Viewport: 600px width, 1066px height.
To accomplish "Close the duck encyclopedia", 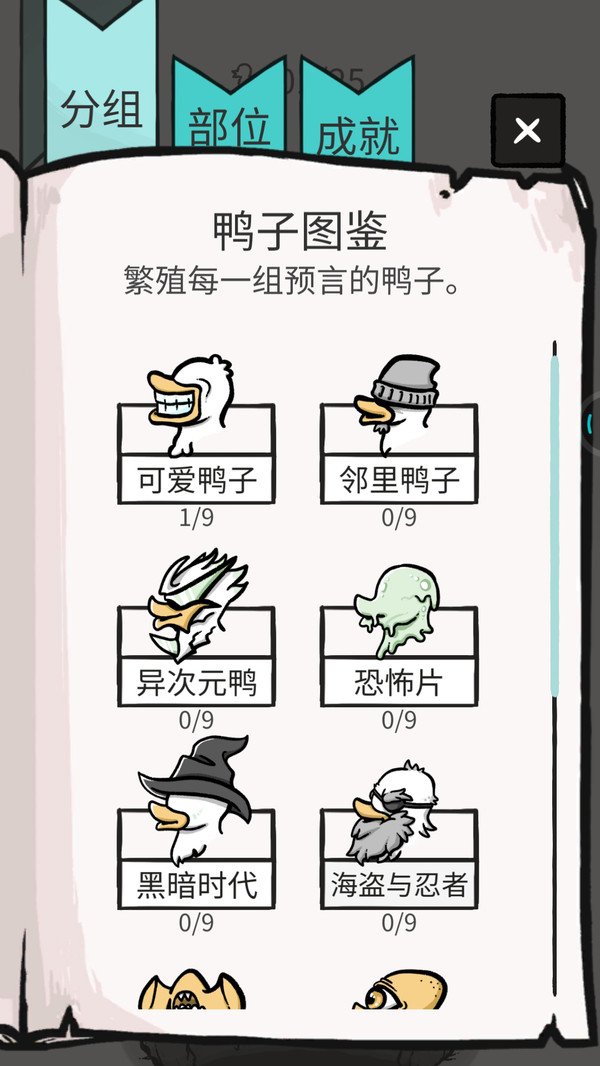I will (x=527, y=131).
